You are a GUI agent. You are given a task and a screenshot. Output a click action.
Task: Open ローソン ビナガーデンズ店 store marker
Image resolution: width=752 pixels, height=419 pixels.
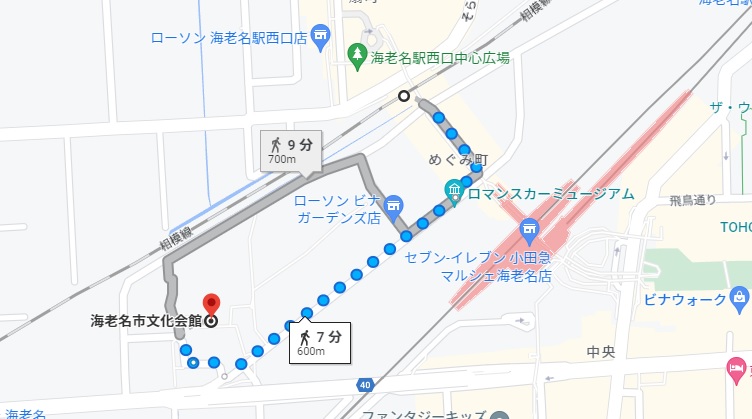tap(393, 205)
